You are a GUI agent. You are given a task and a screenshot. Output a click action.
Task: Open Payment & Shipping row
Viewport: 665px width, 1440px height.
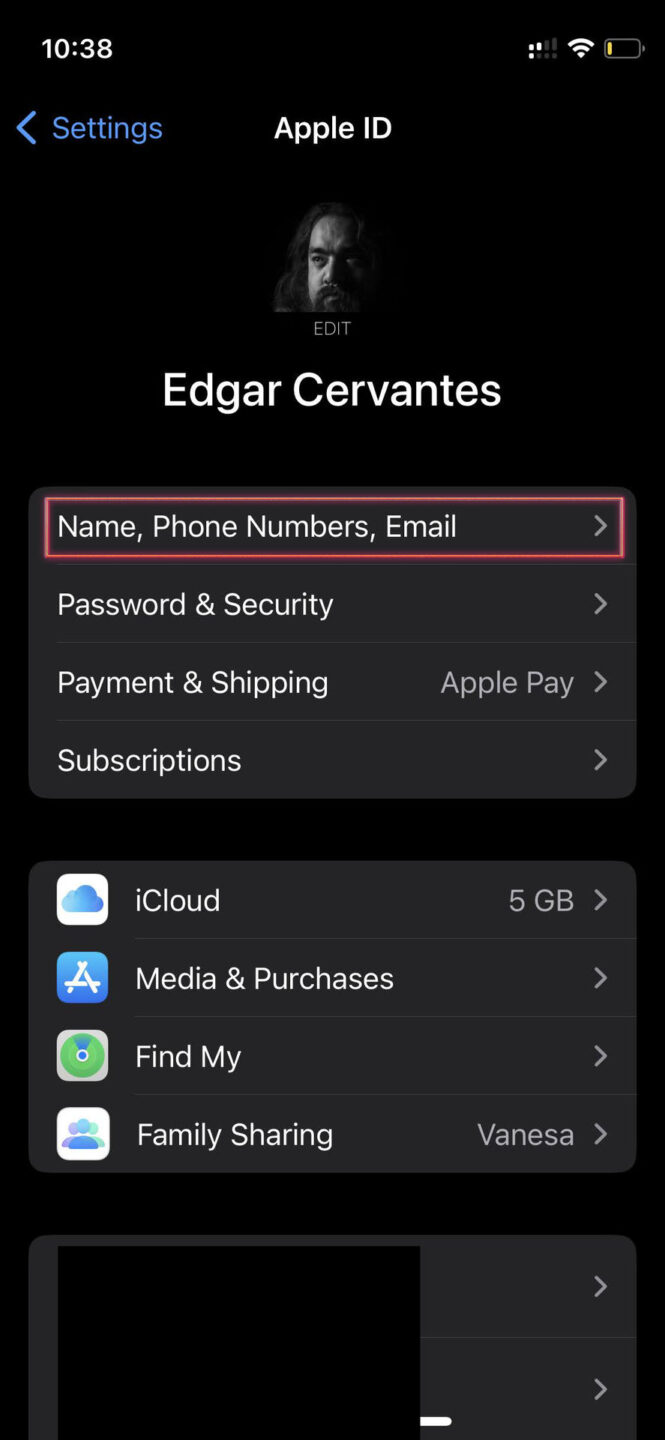pos(332,682)
